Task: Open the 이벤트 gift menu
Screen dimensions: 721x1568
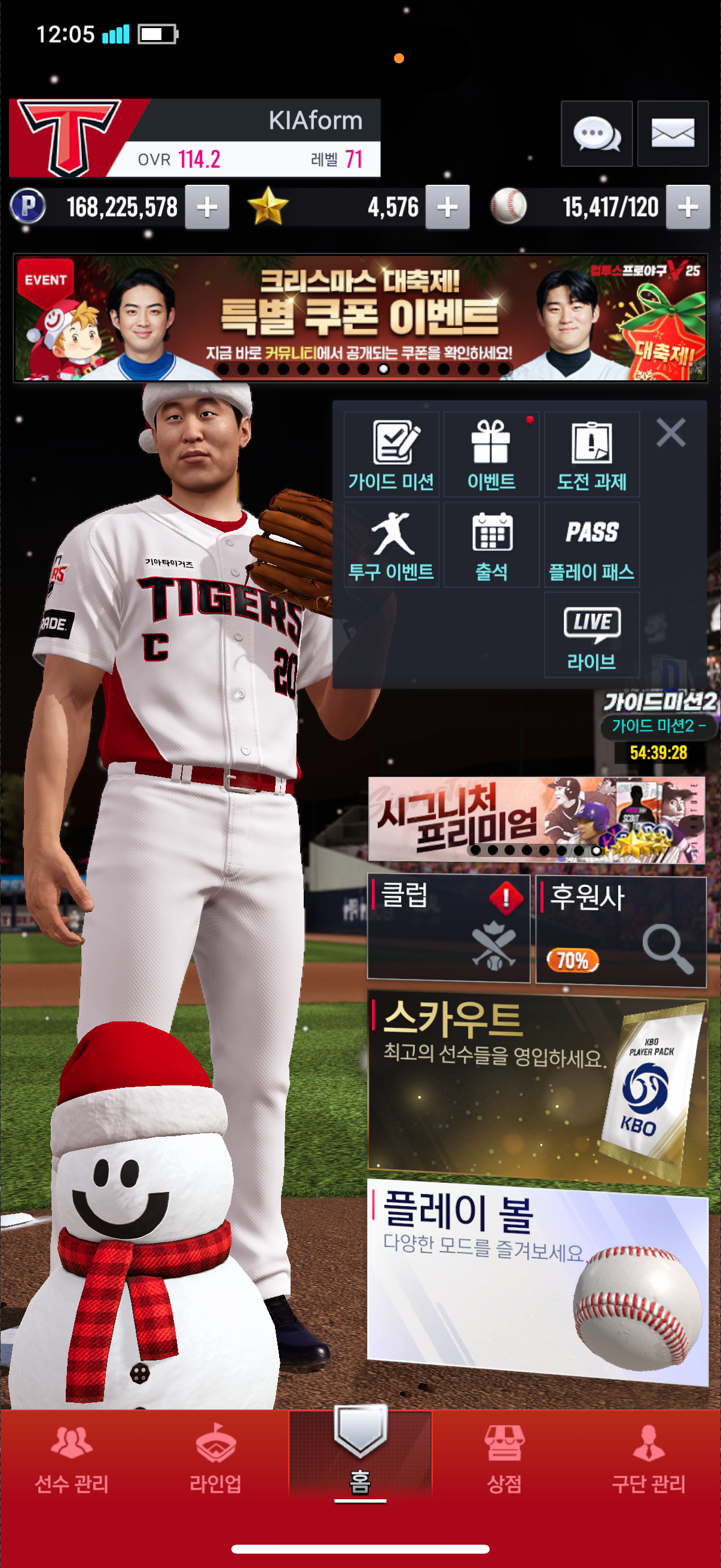Action: (x=491, y=454)
